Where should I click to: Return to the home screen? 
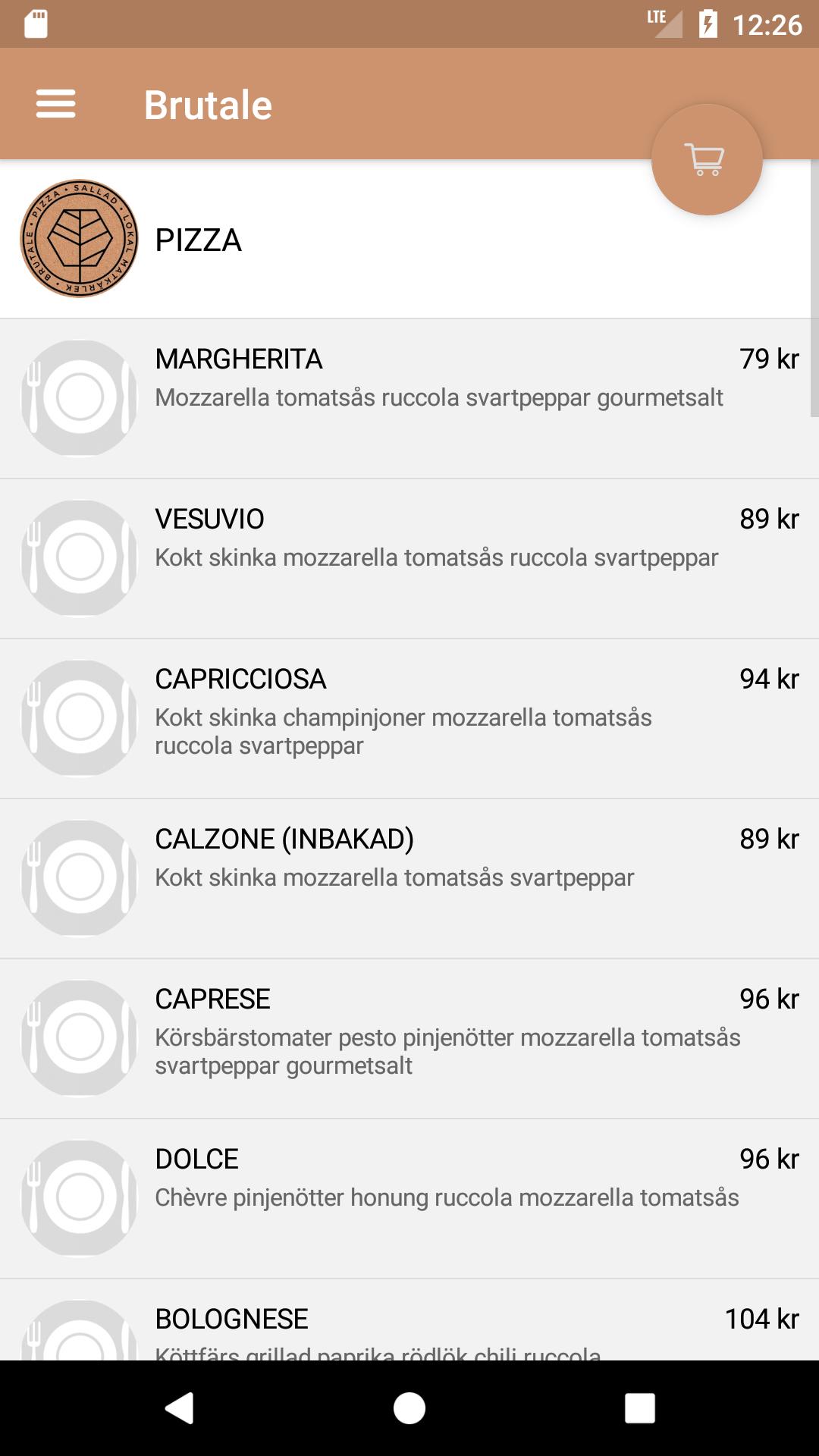409,1408
